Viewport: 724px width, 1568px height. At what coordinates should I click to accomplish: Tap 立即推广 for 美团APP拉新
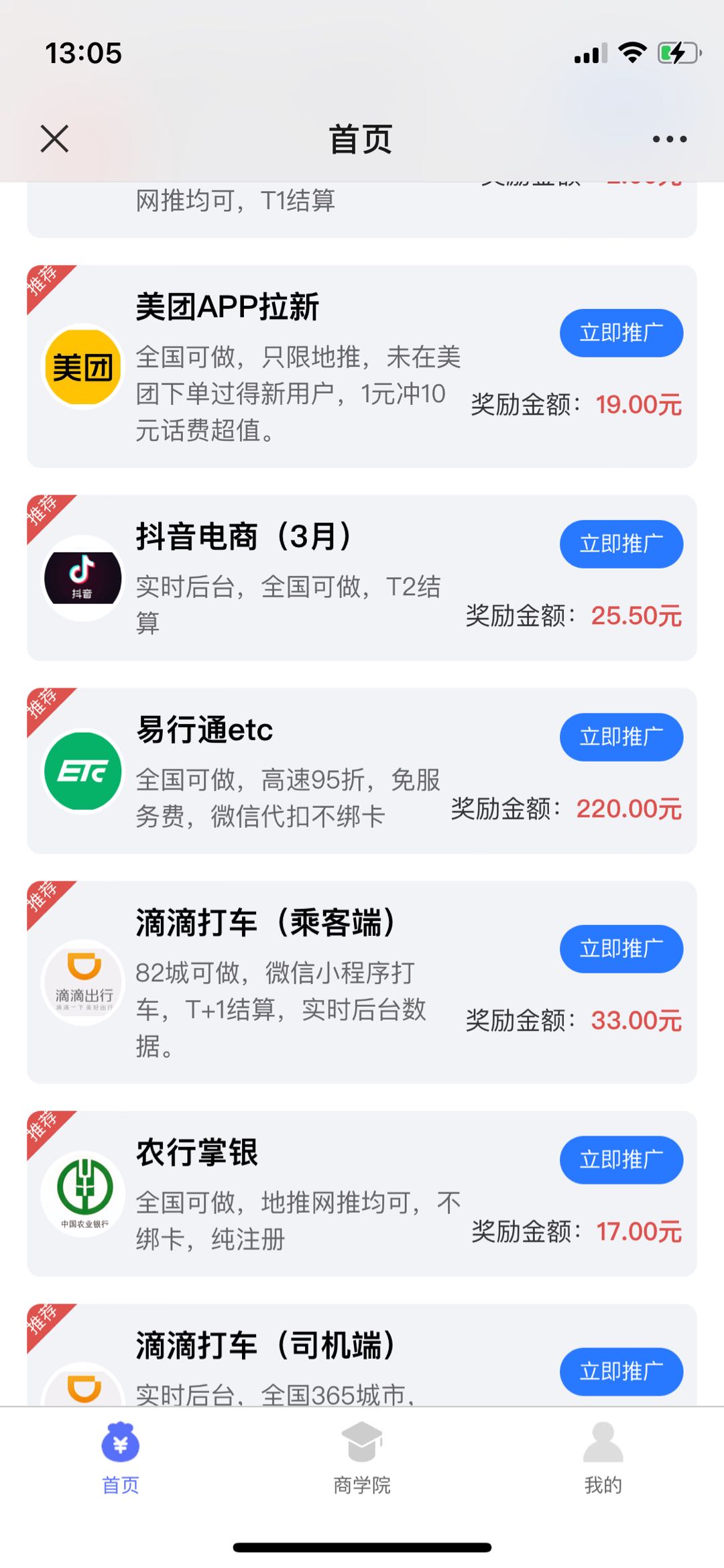621,333
